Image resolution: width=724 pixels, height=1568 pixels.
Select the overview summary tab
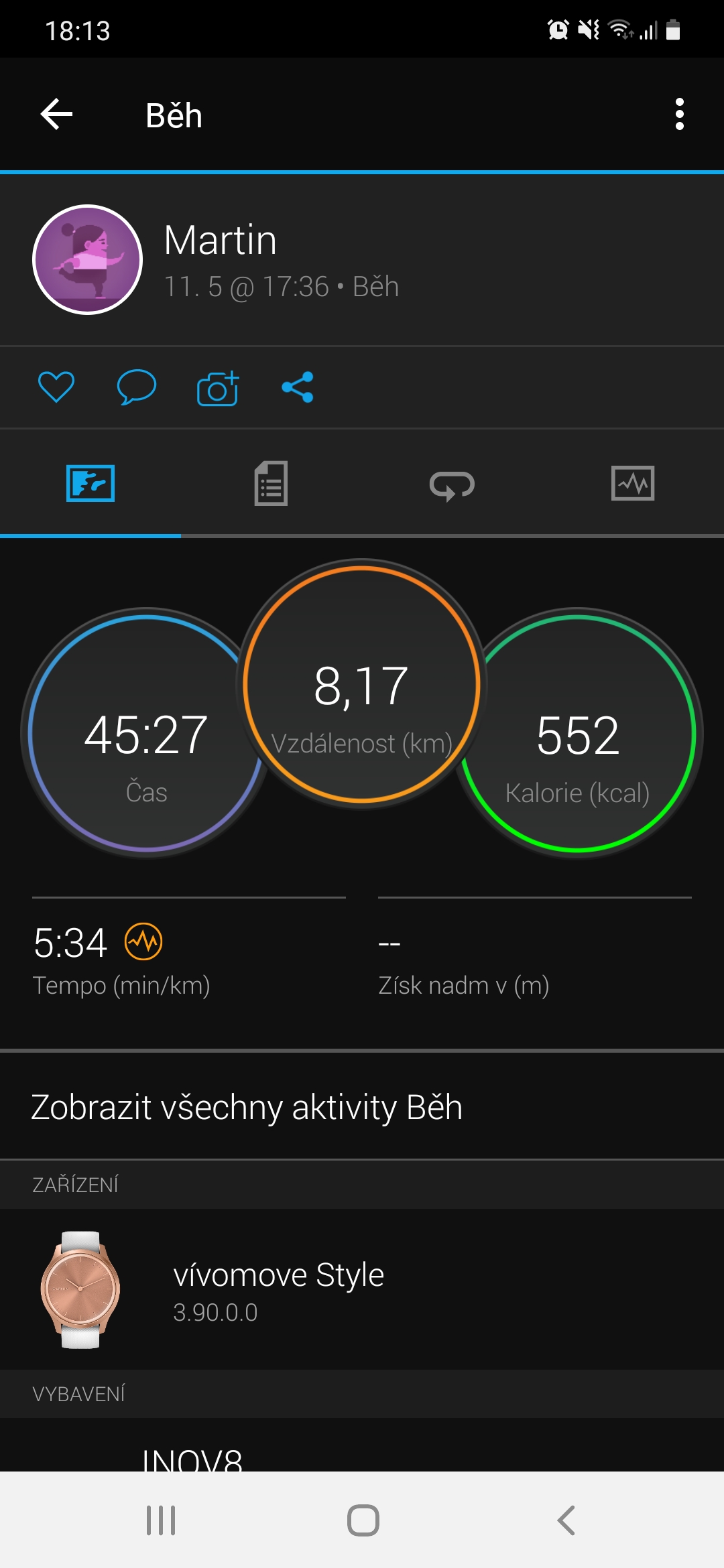[x=90, y=483]
